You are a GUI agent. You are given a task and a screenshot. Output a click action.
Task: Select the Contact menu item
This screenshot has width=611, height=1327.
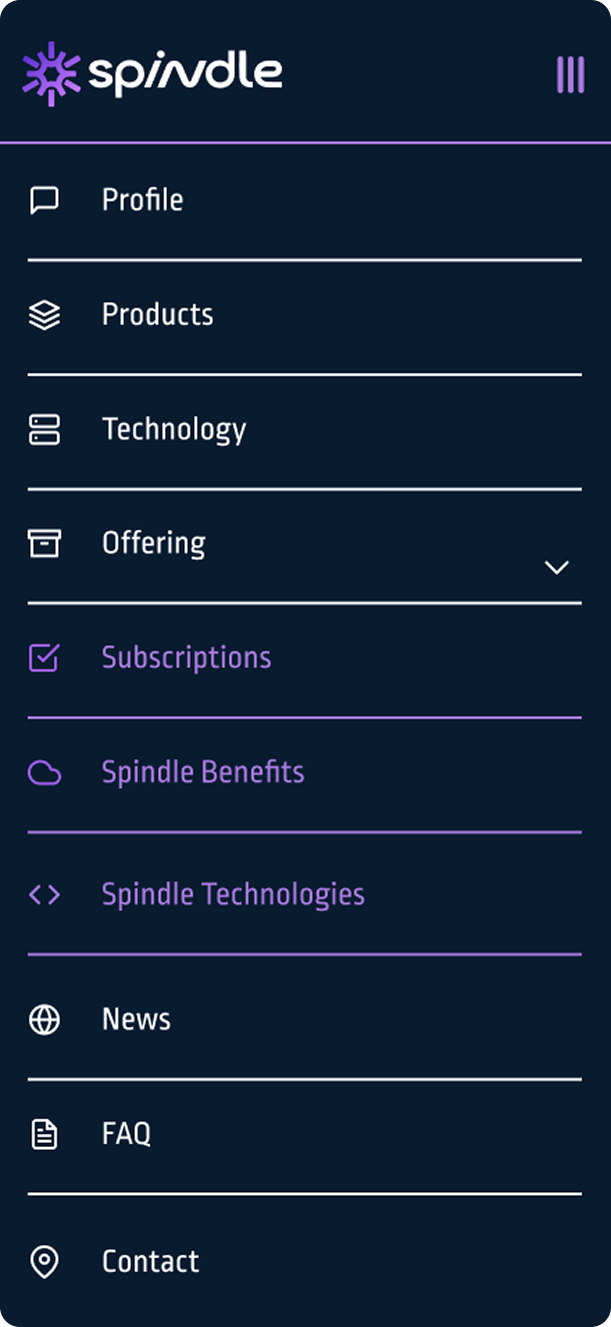pos(150,1262)
